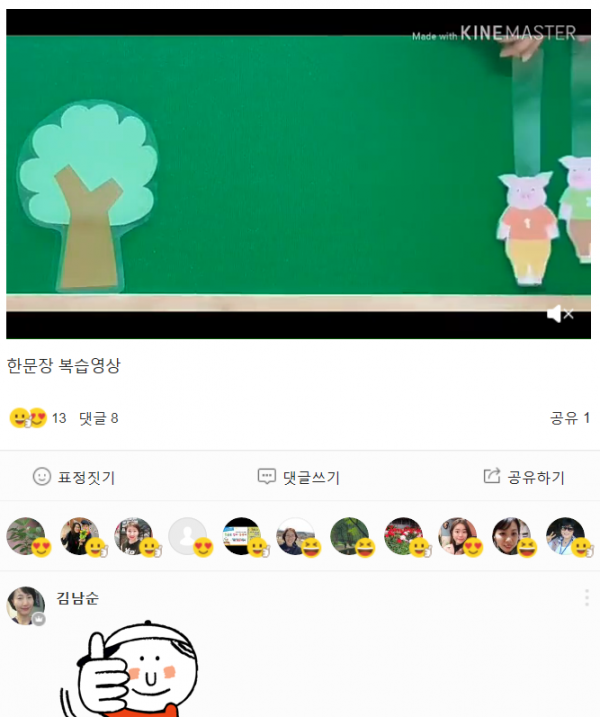Open the overflow menu on 김남순's comment
Image resolution: width=600 pixels, height=717 pixels.
click(586, 598)
